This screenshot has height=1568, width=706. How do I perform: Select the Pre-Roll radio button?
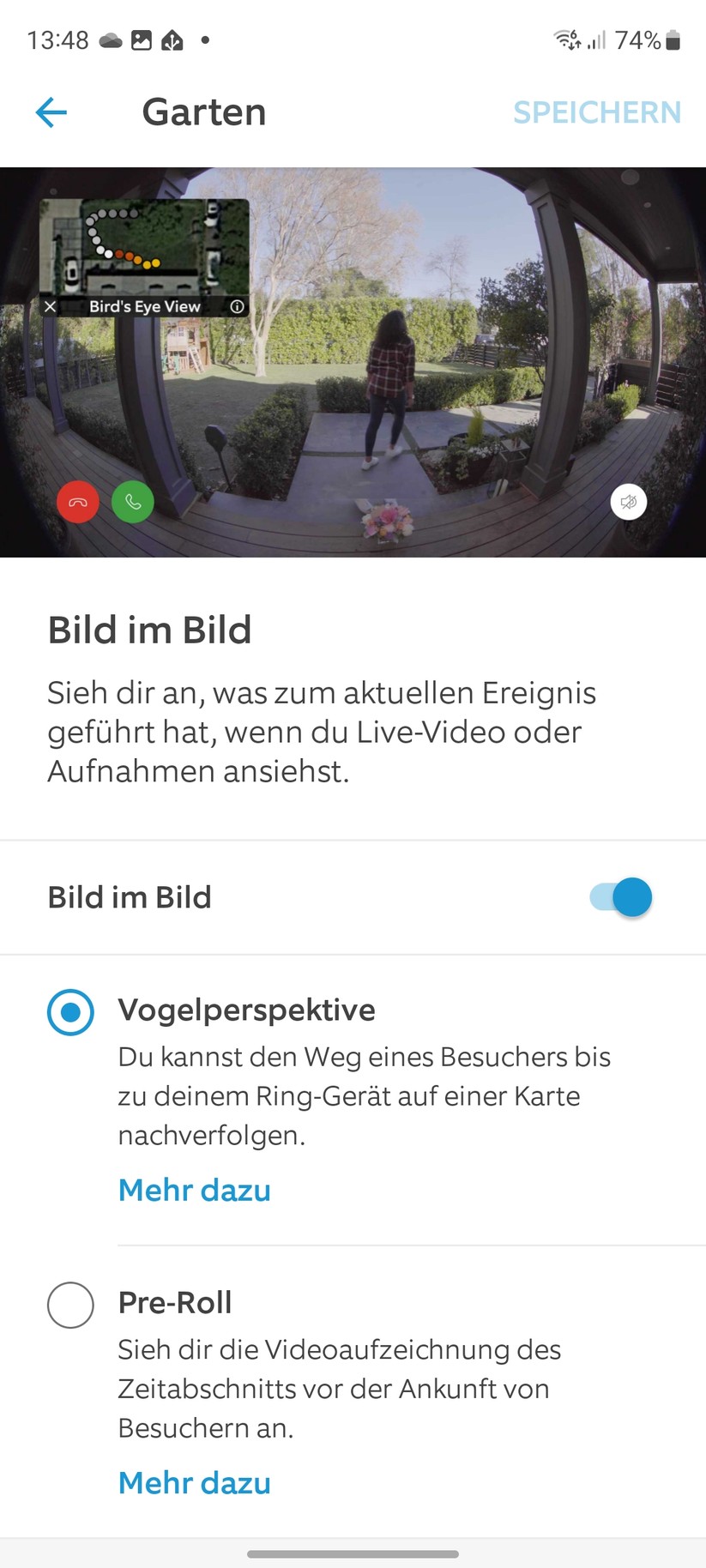tap(70, 1306)
